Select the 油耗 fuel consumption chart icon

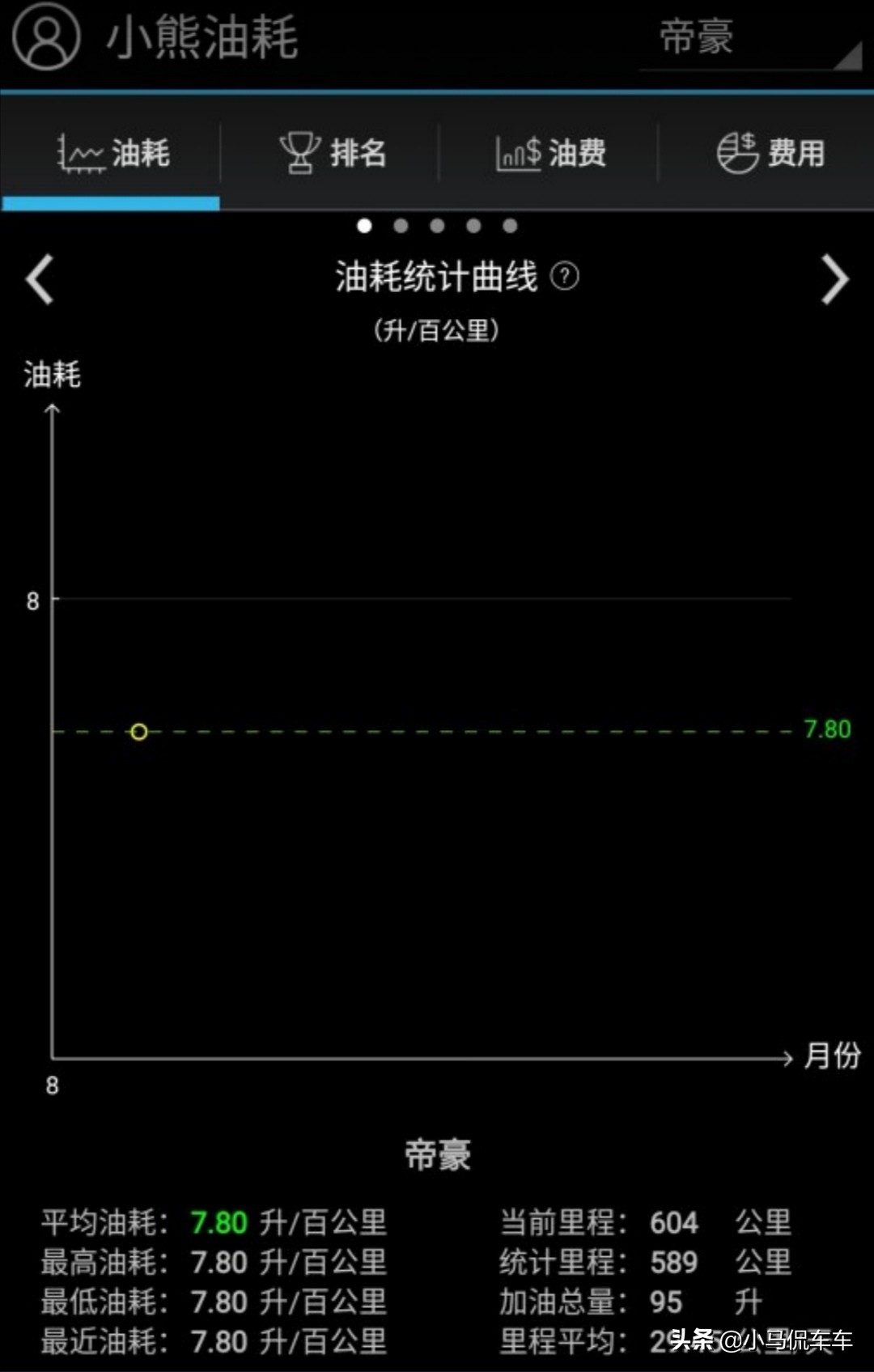(x=81, y=152)
